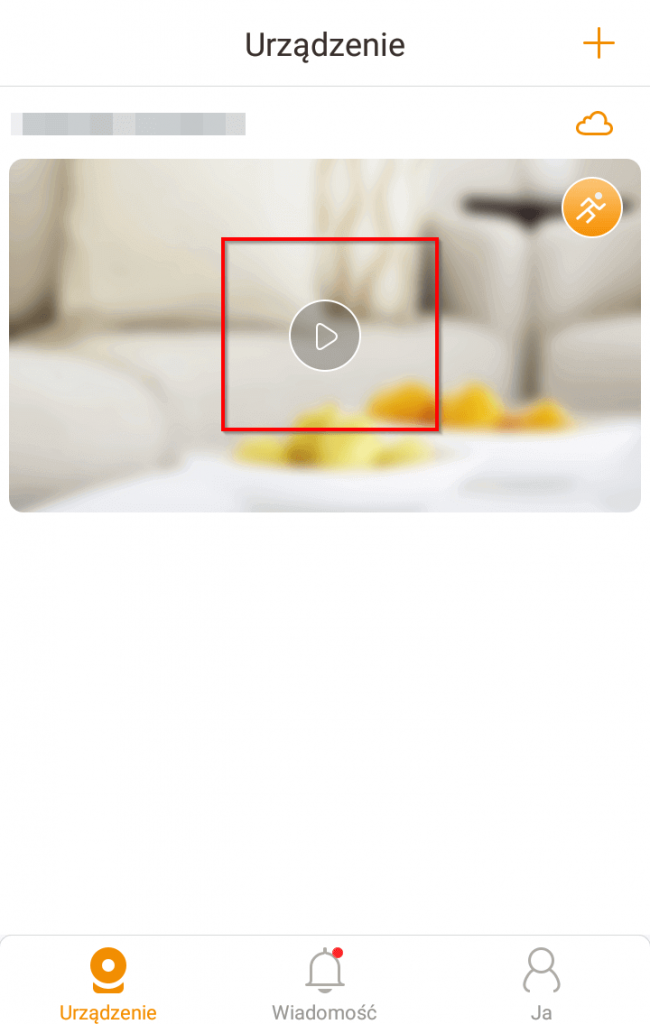Open the Ja profile tab
The image size is (650, 1024).
[541, 983]
